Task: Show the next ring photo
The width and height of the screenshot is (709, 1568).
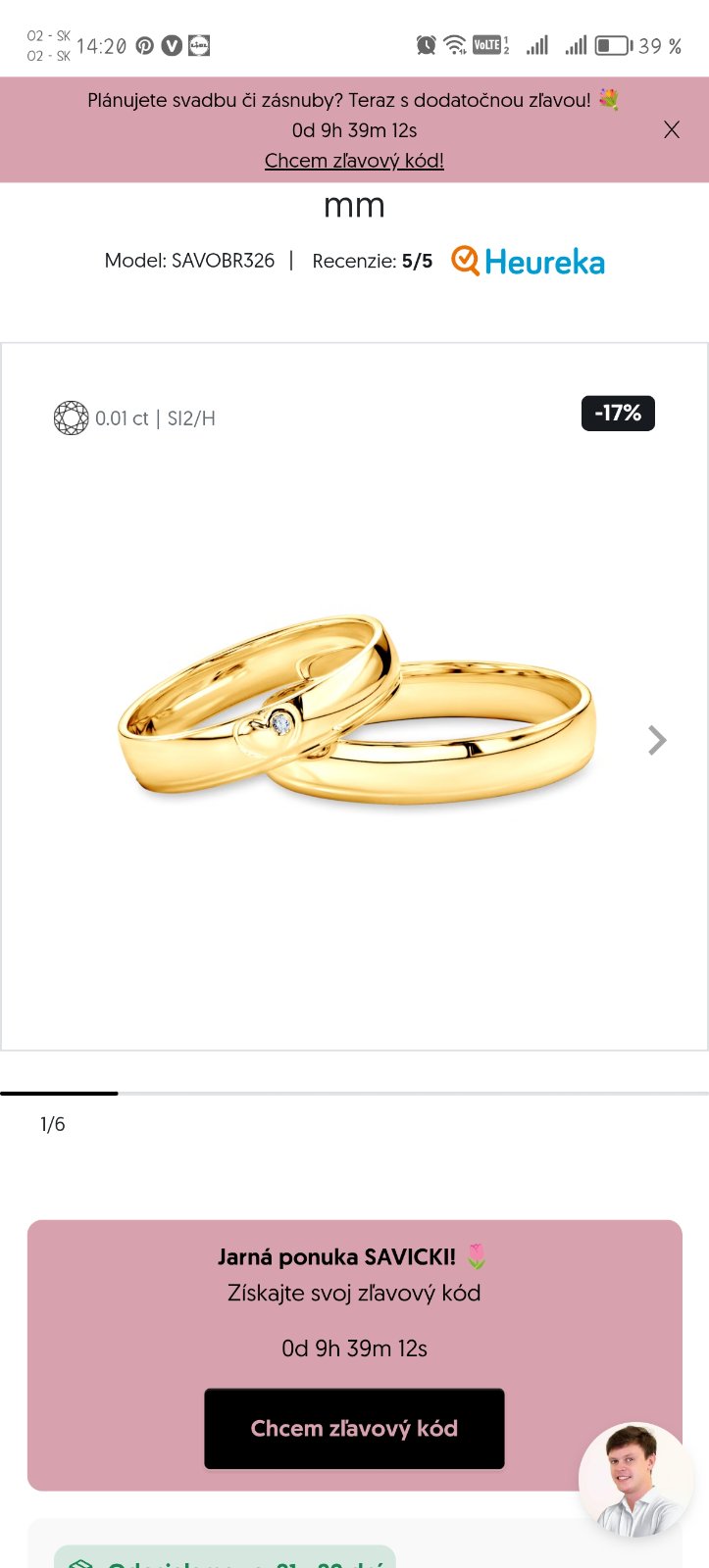Action: point(657,740)
